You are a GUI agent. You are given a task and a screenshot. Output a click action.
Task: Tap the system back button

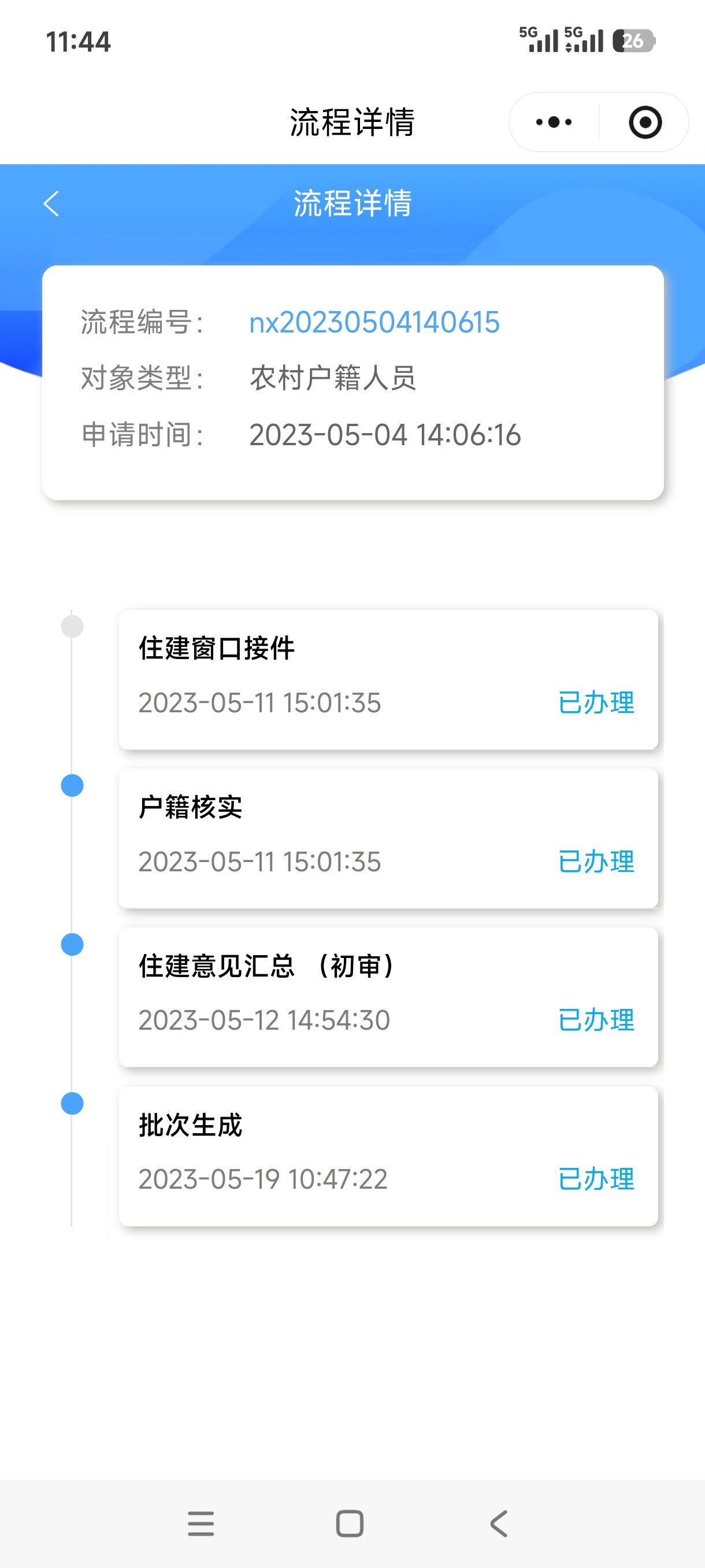[499, 1523]
